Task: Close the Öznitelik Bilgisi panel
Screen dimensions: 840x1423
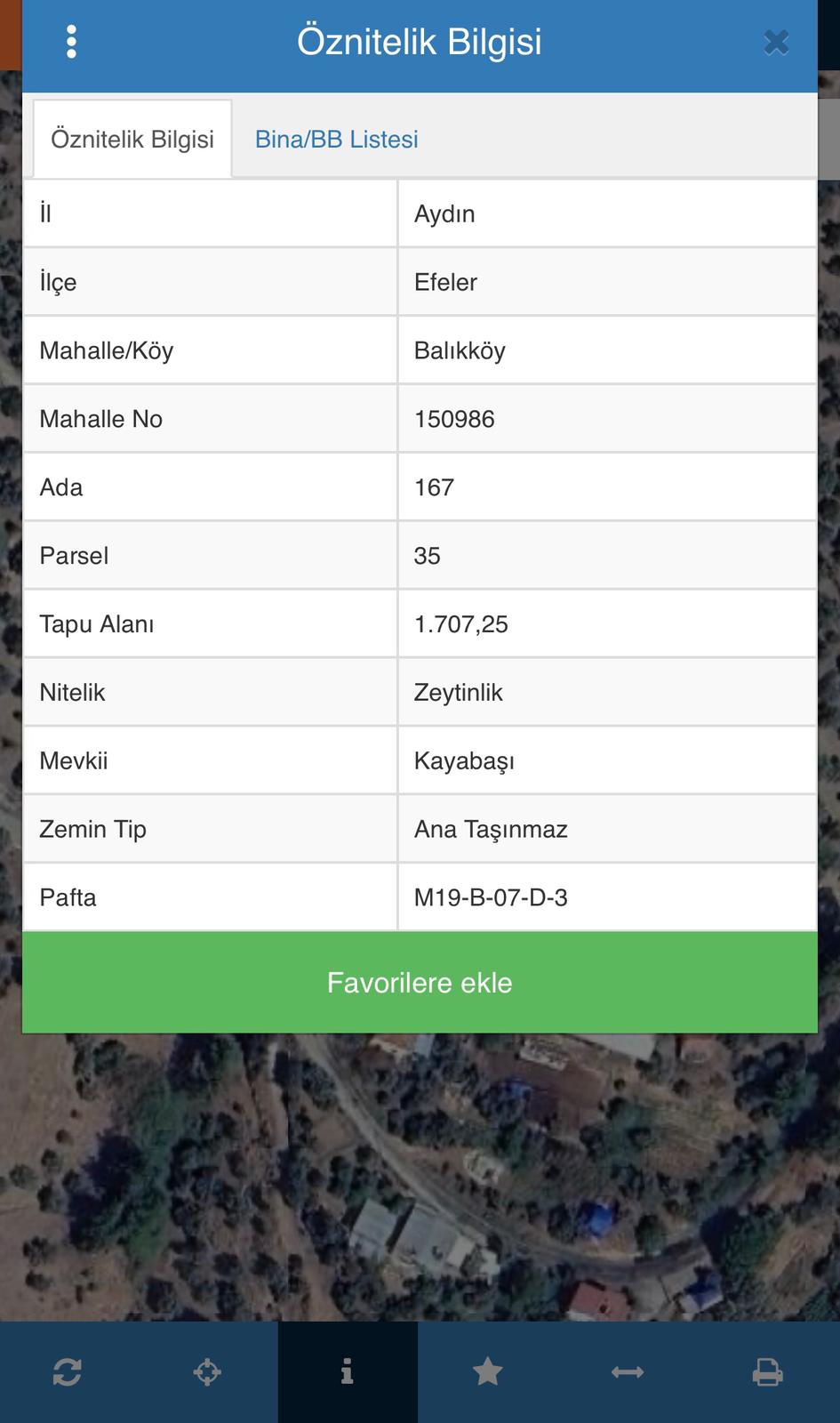Action: 776,42
